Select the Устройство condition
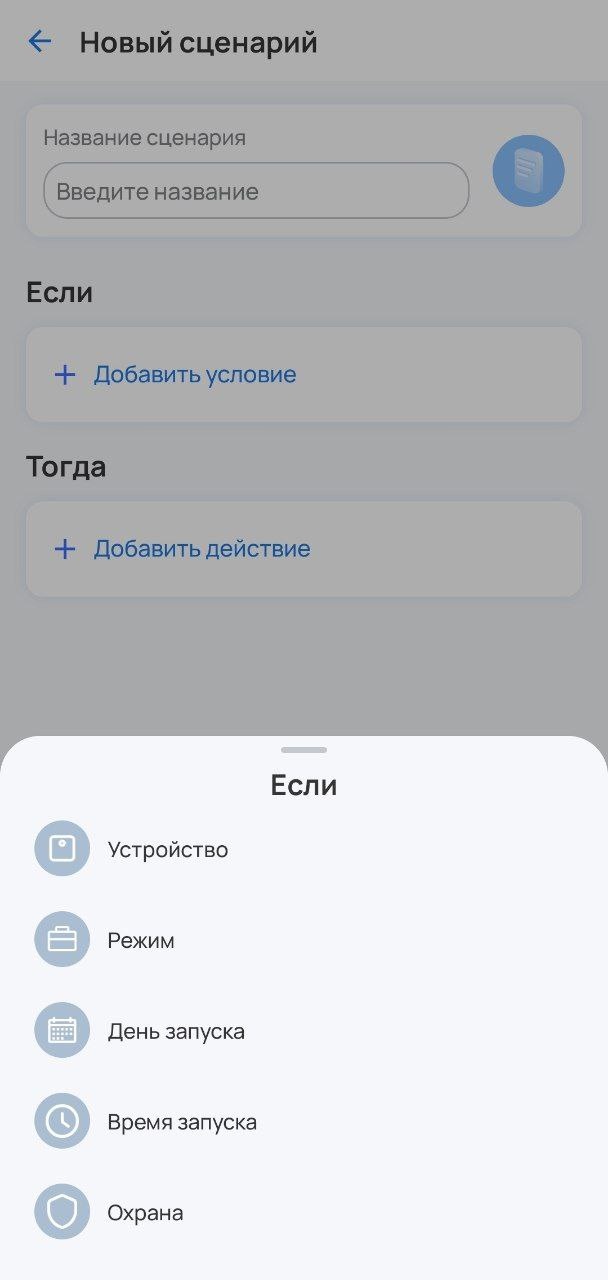The height and width of the screenshot is (1280, 608). click(167, 850)
